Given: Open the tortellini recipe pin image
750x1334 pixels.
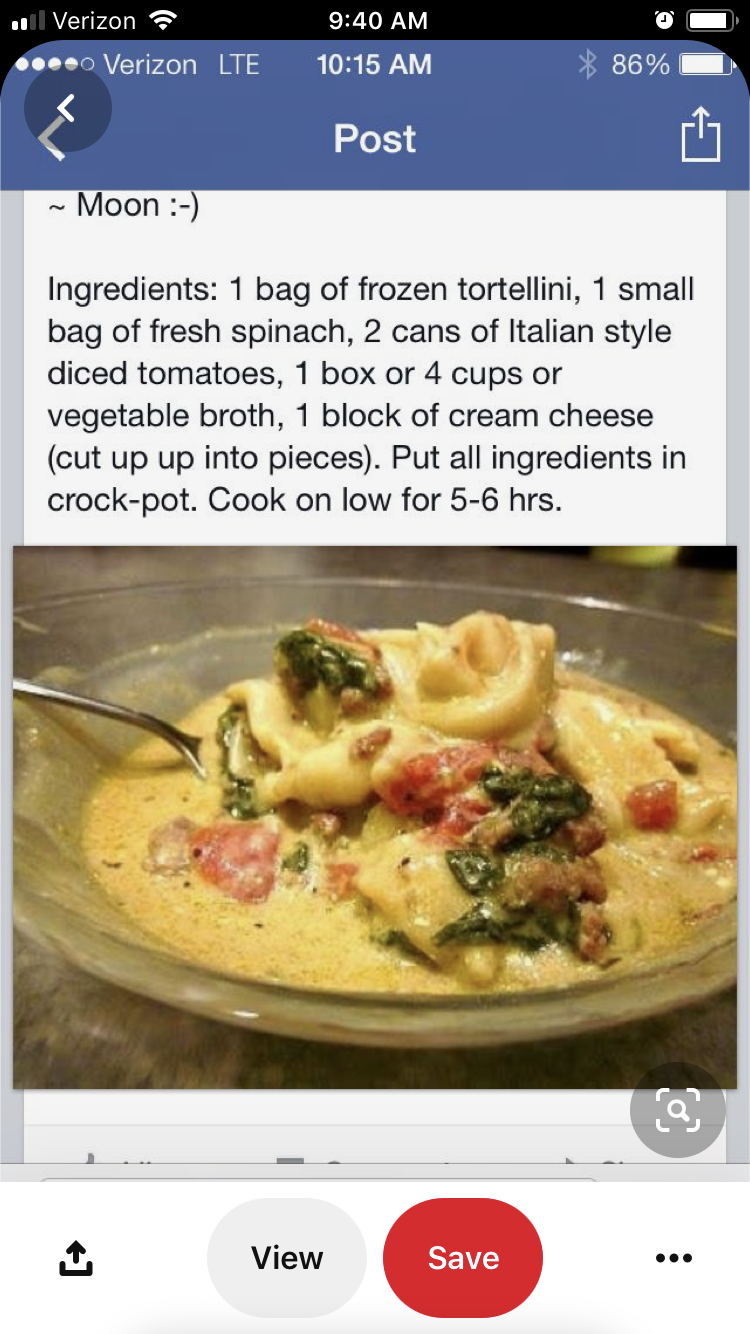Looking at the screenshot, I should 374,815.
